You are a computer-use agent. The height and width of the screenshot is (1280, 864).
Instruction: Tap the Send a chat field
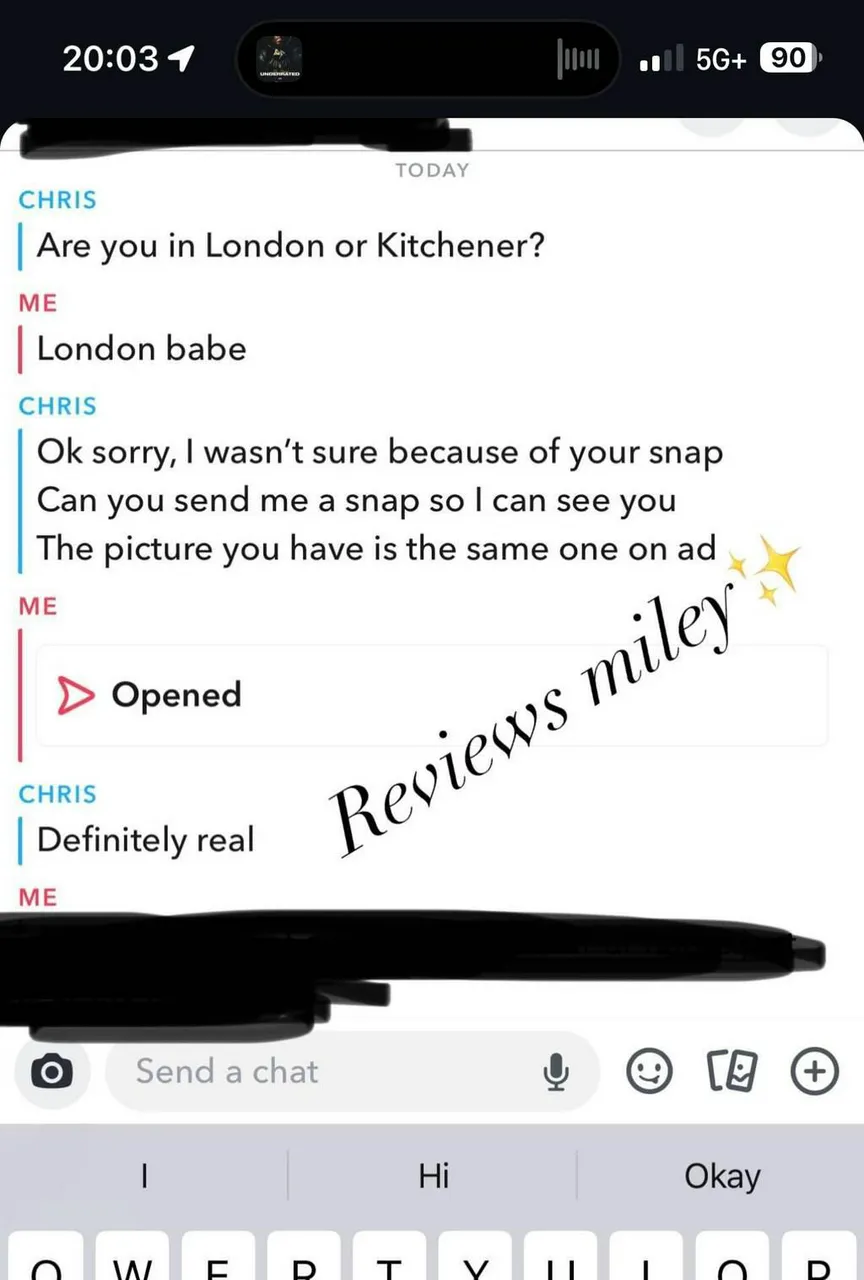(x=330, y=1072)
